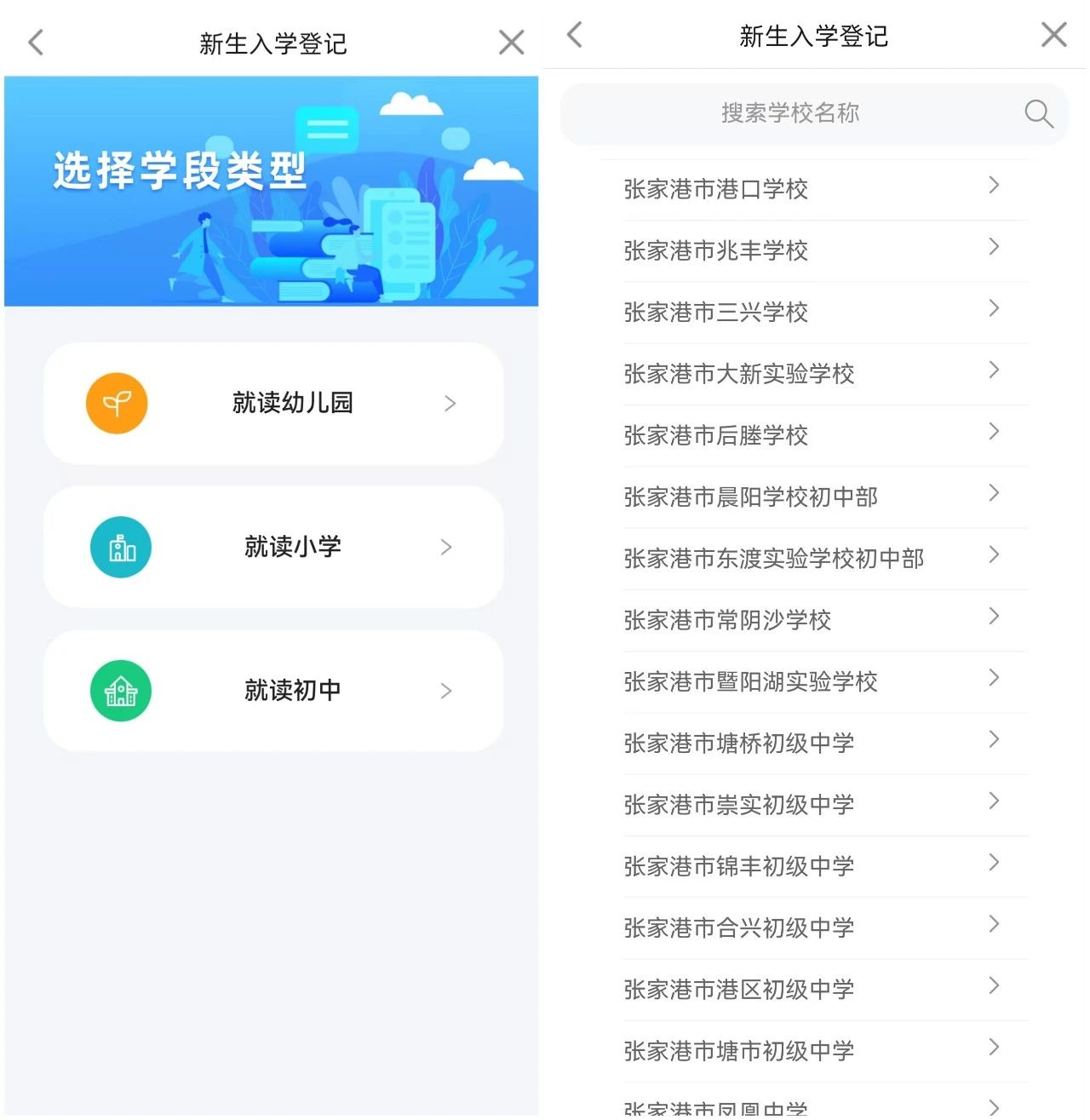Image resolution: width=1090 pixels, height=1120 pixels.
Task: Pick 张家港市晨阳学校初中部
Action: [813, 497]
